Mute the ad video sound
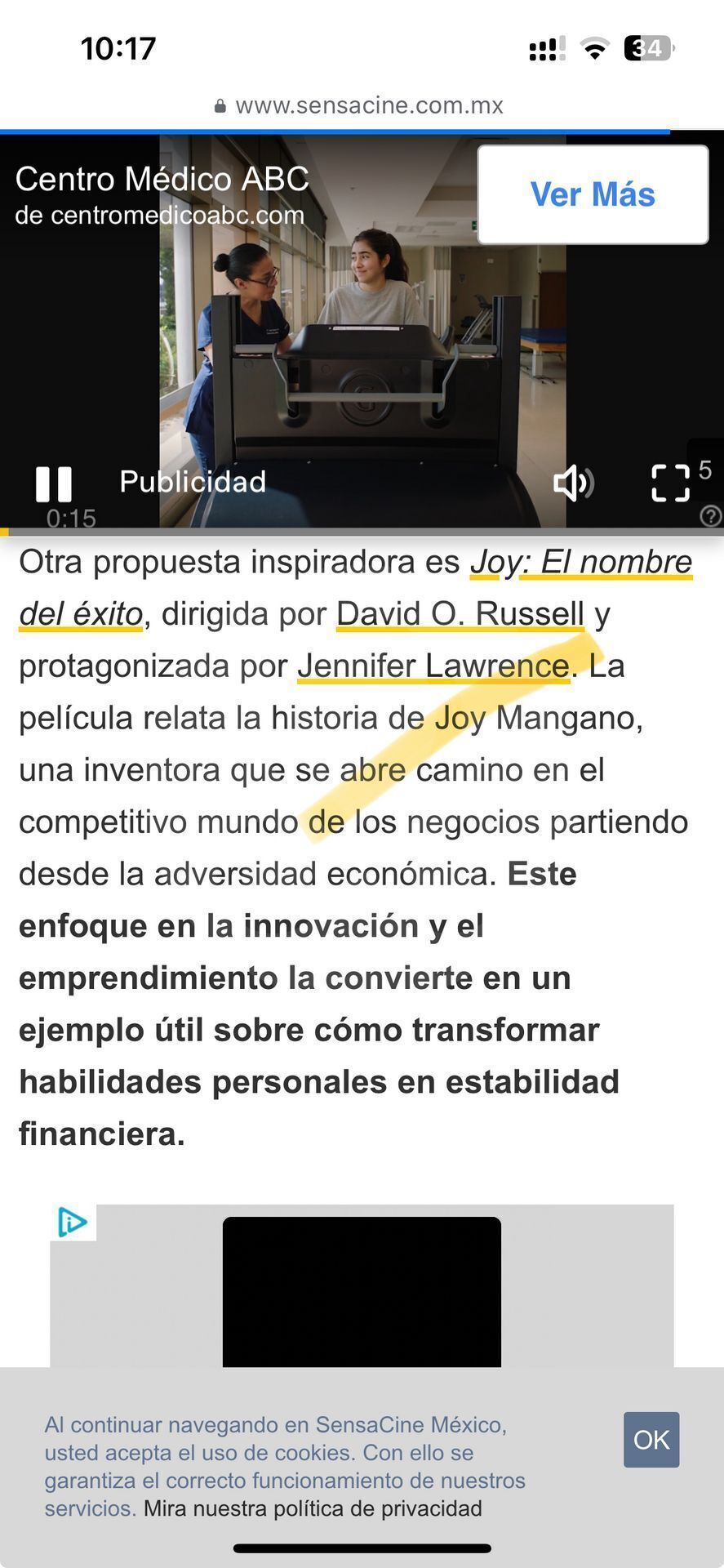Viewport: 724px width, 1568px height. point(573,483)
